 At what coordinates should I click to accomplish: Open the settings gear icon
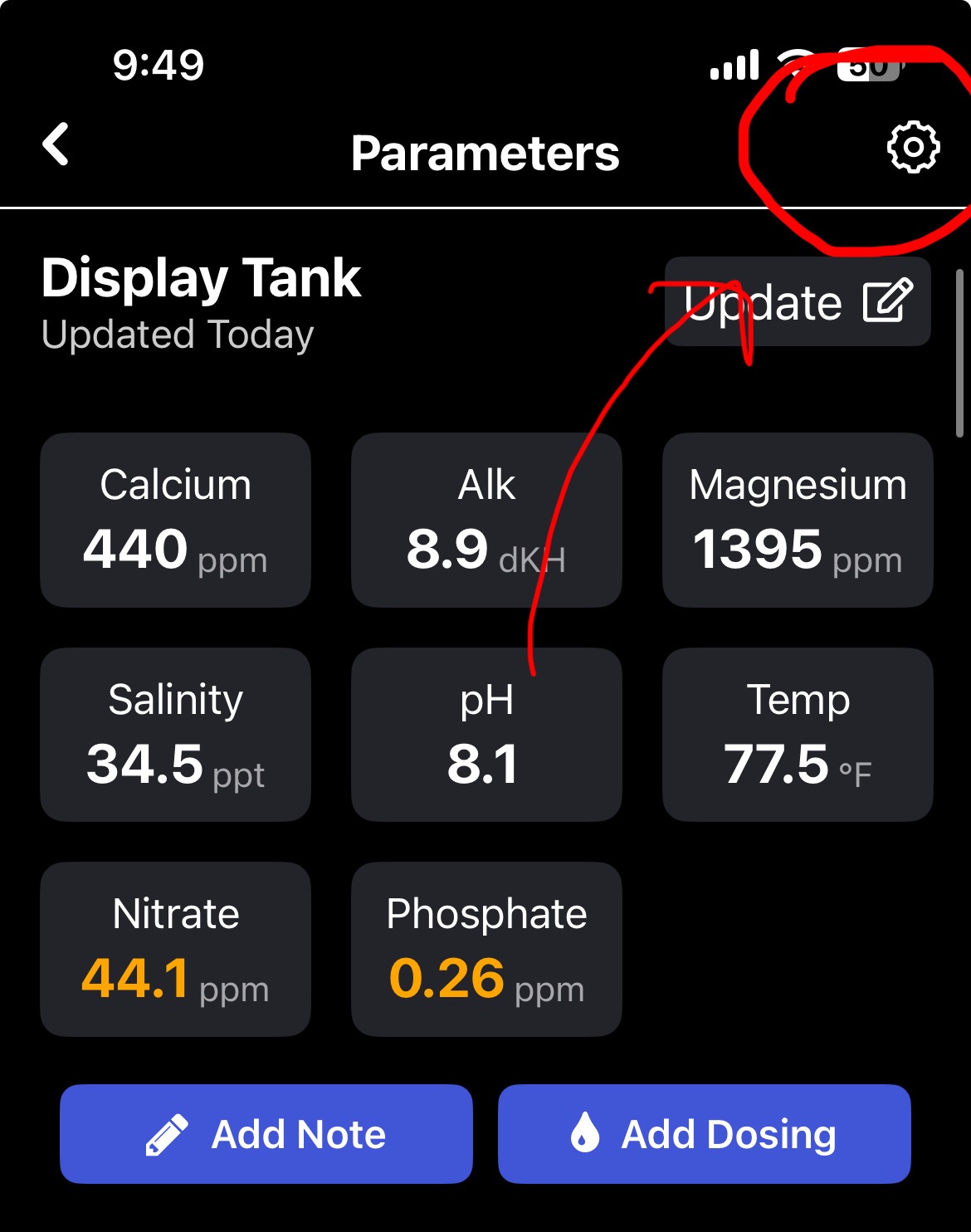point(913,148)
